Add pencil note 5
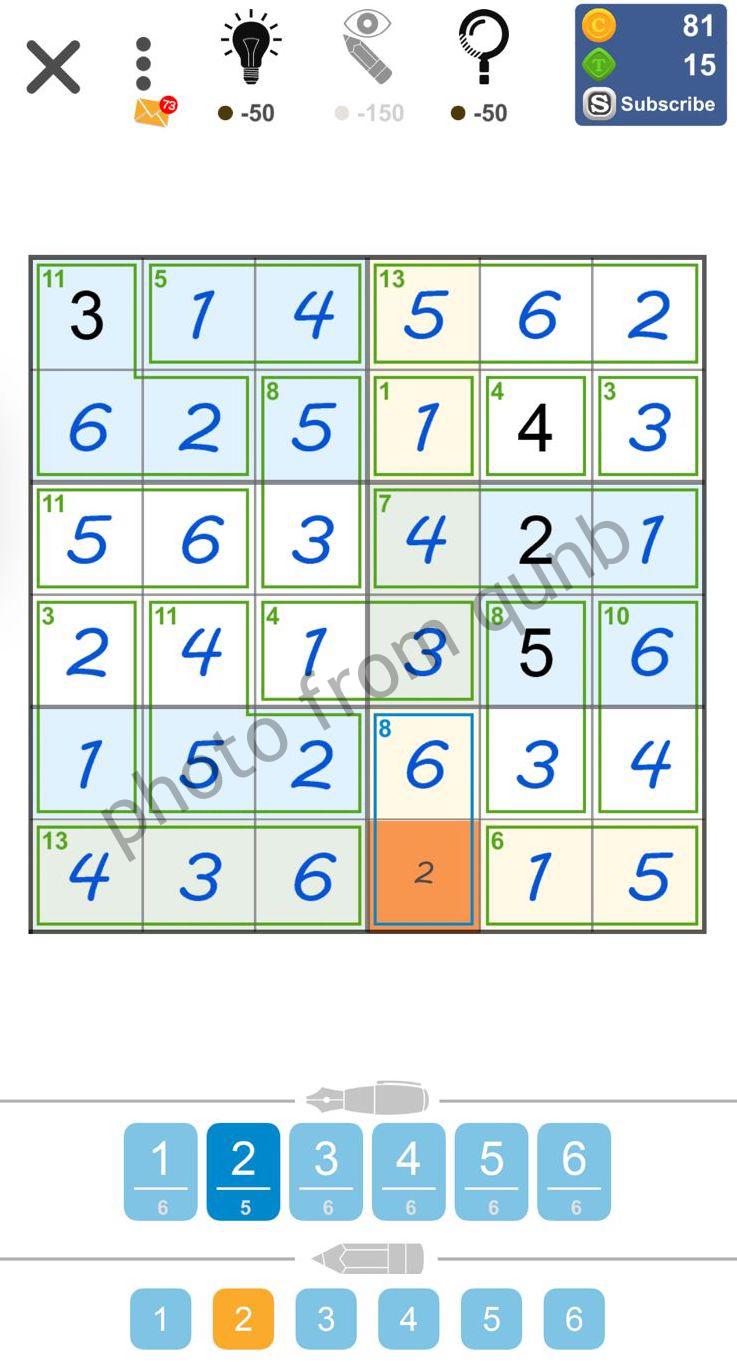This screenshot has width=737, height=1362. (x=491, y=1319)
